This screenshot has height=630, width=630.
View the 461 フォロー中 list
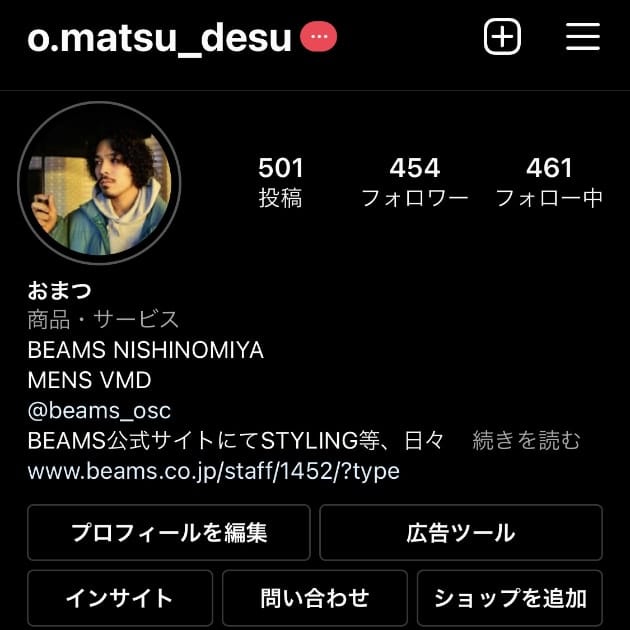(x=549, y=182)
